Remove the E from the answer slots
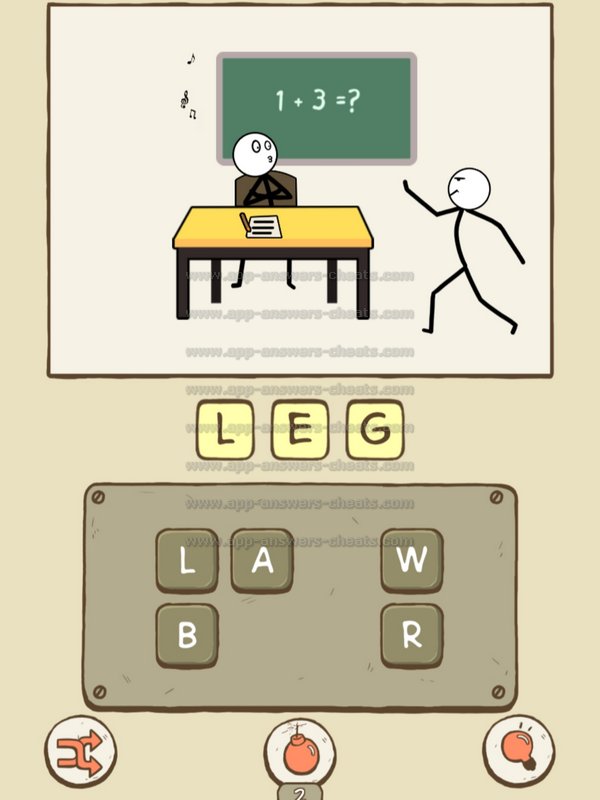The image size is (600, 800). click(x=300, y=431)
